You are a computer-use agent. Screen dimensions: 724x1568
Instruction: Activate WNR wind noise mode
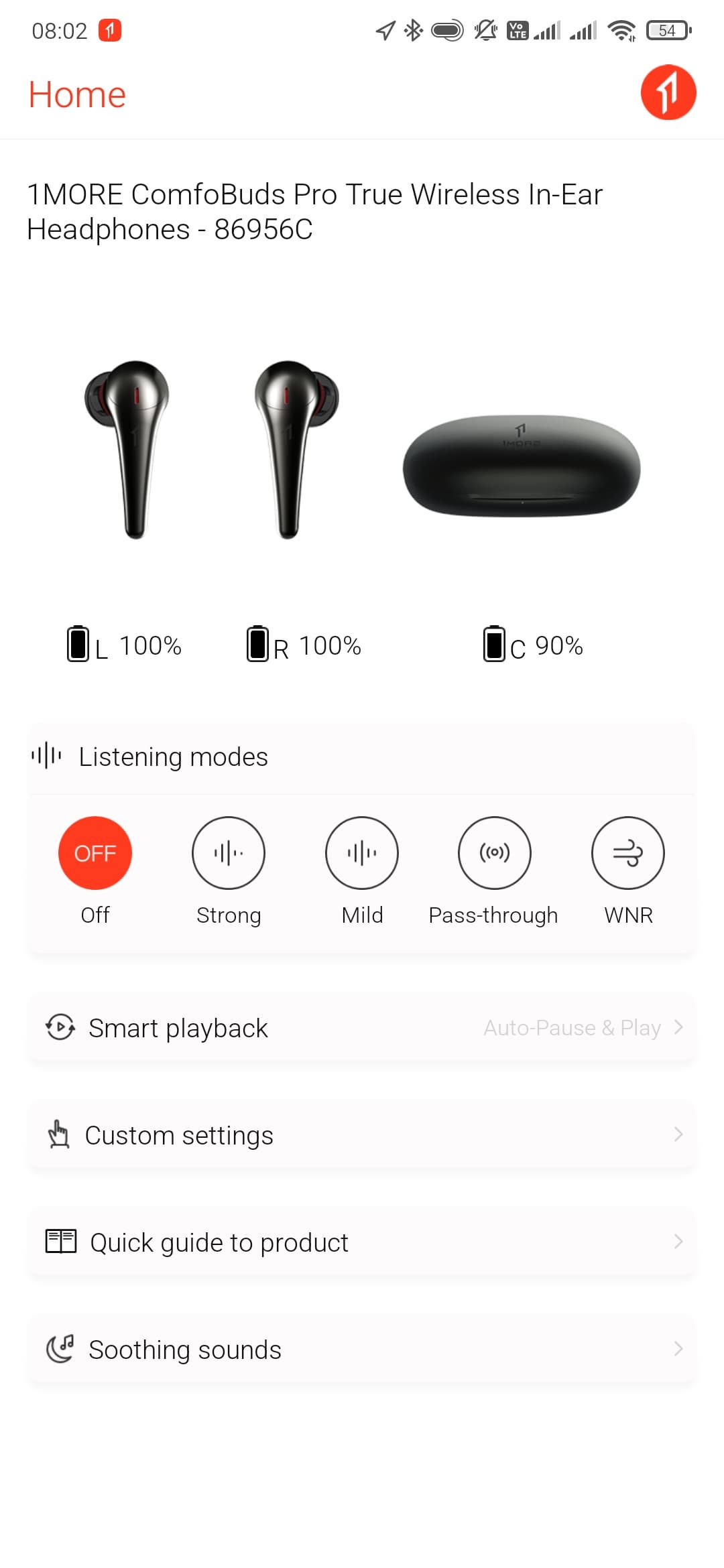tap(627, 853)
